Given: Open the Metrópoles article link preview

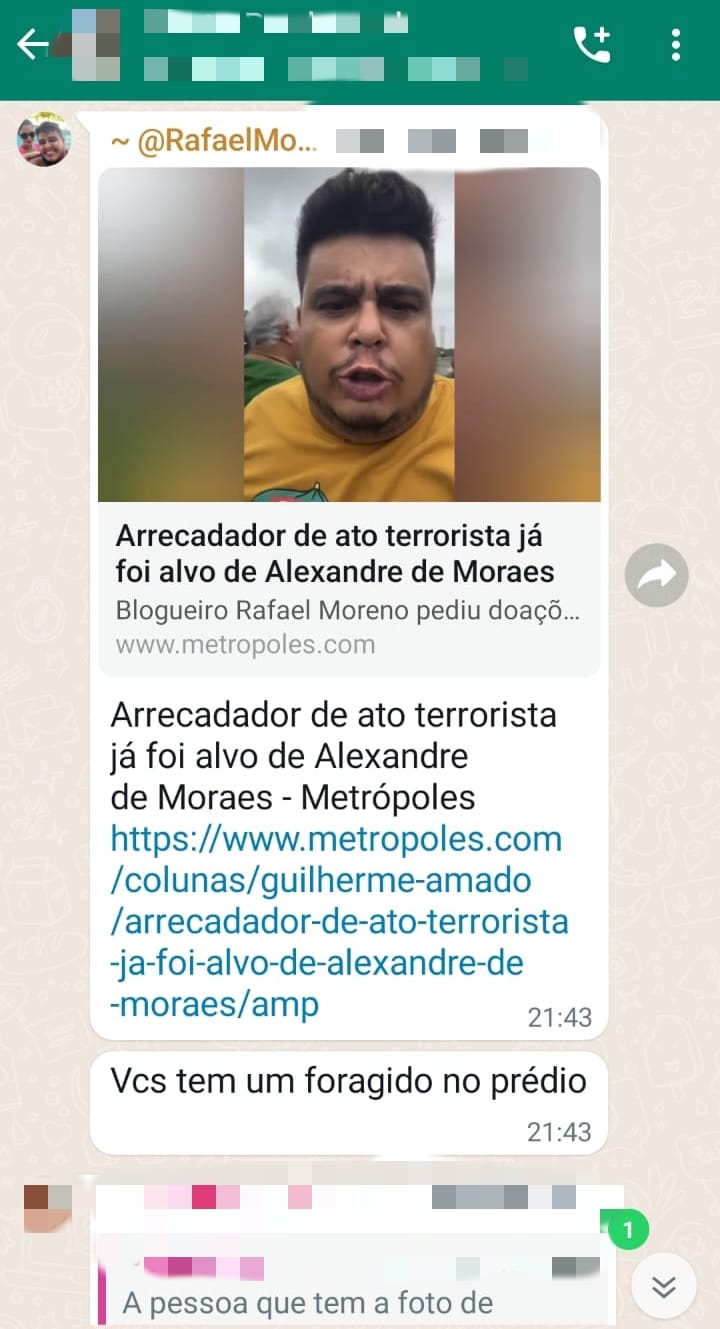Looking at the screenshot, I should coord(349,421).
